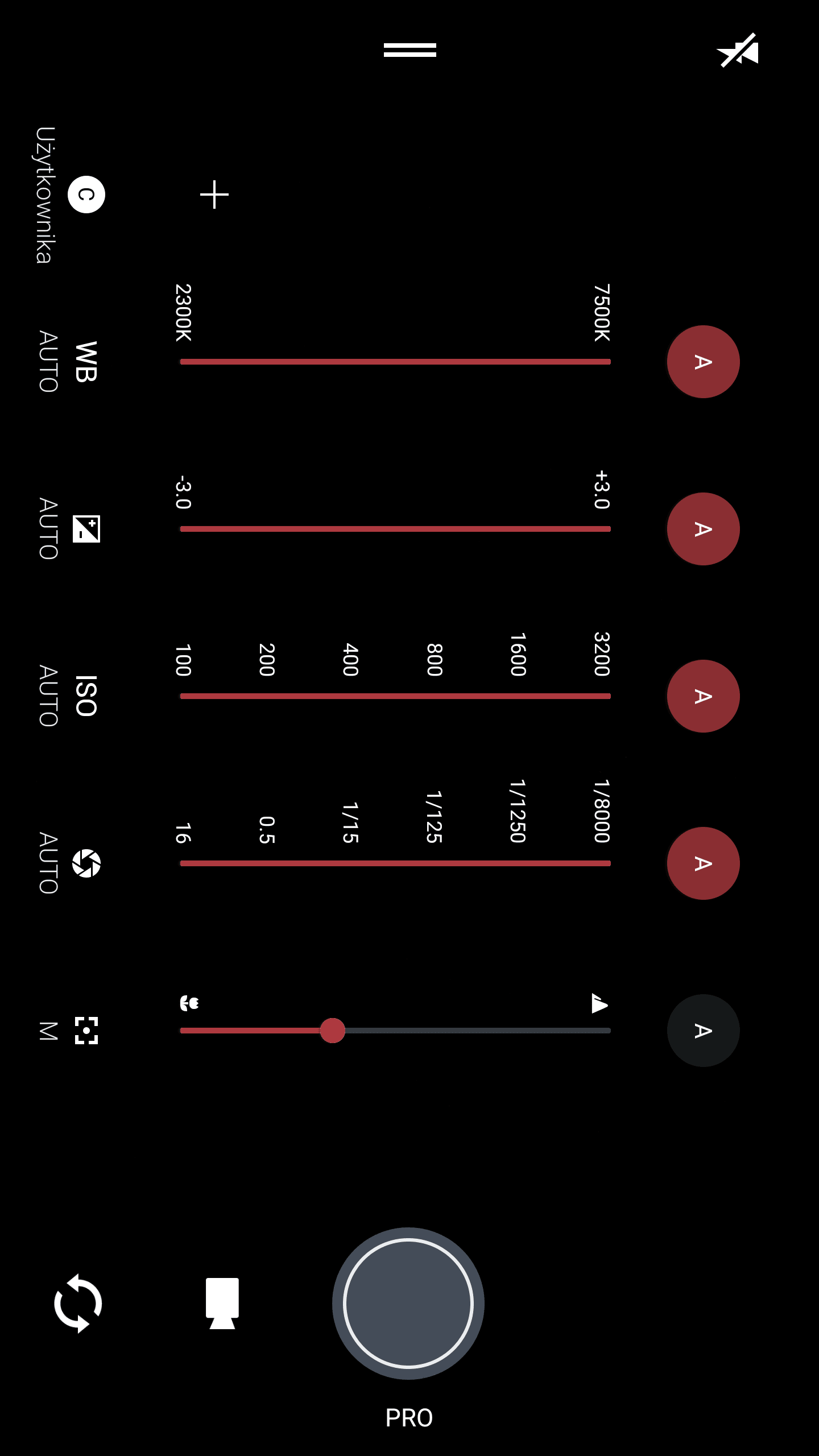
Task: Enable auto focus with the A button
Action: pos(703,1031)
